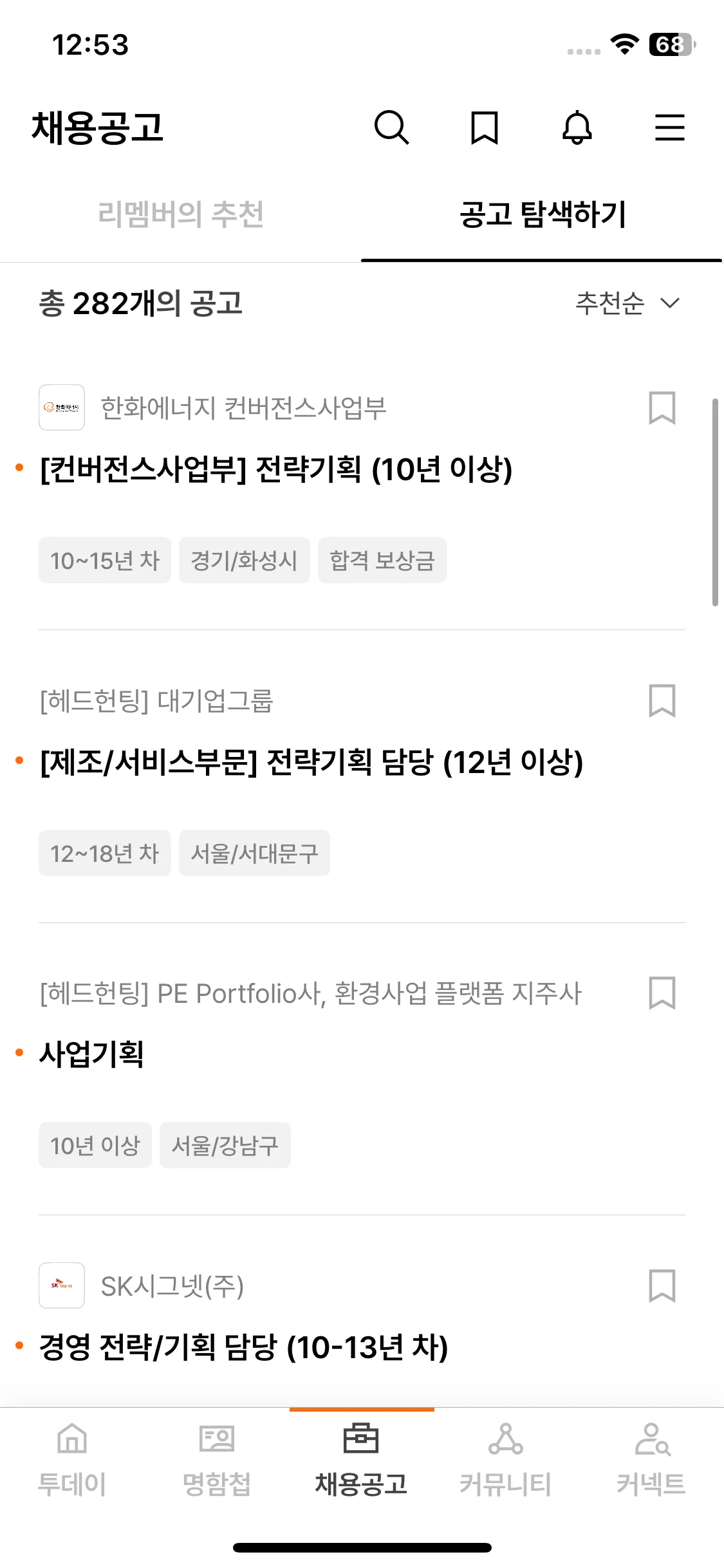Switch to the 리멤버의 추천 tab

click(x=181, y=214)
